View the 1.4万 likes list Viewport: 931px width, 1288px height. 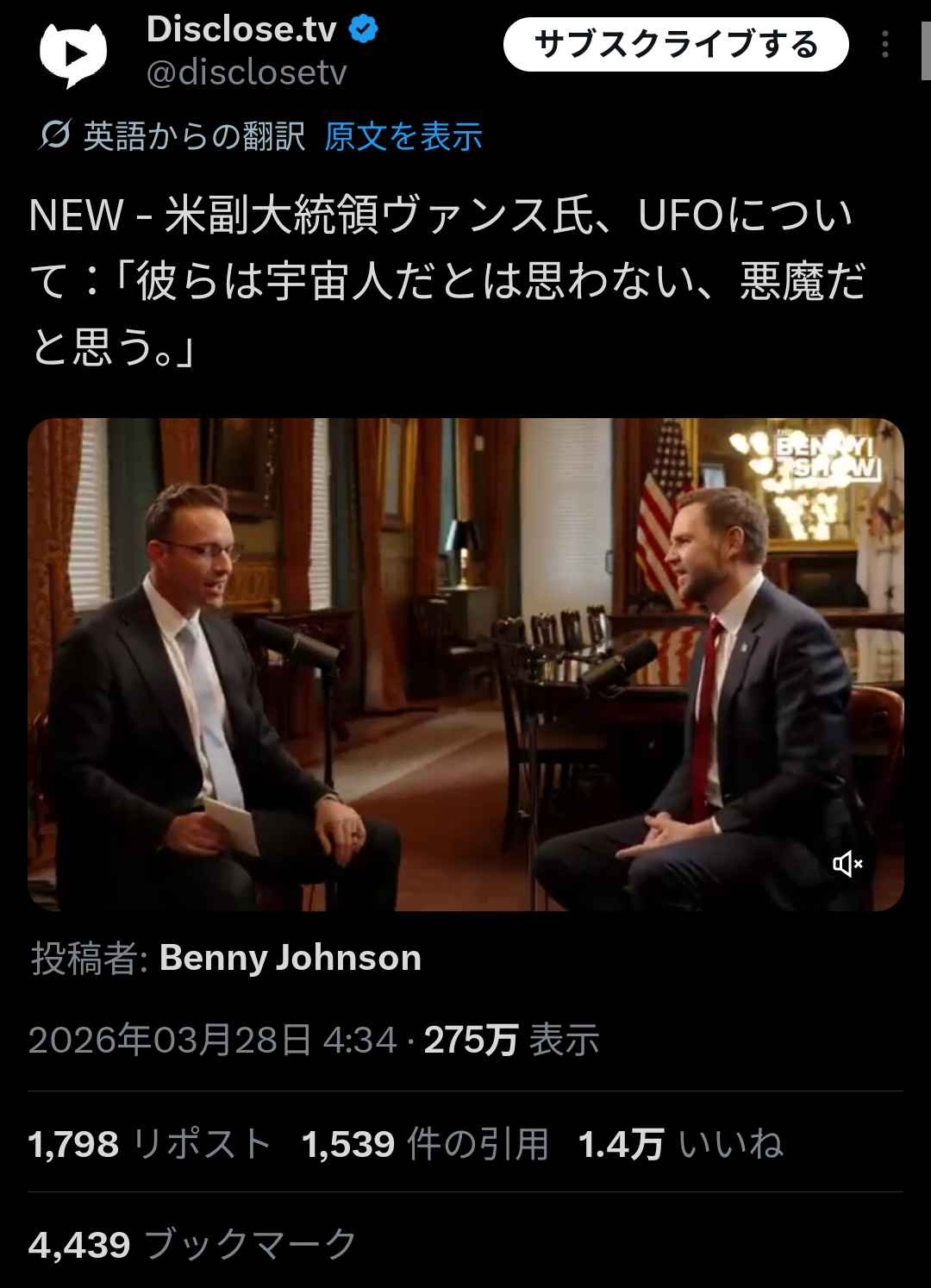680,1145
